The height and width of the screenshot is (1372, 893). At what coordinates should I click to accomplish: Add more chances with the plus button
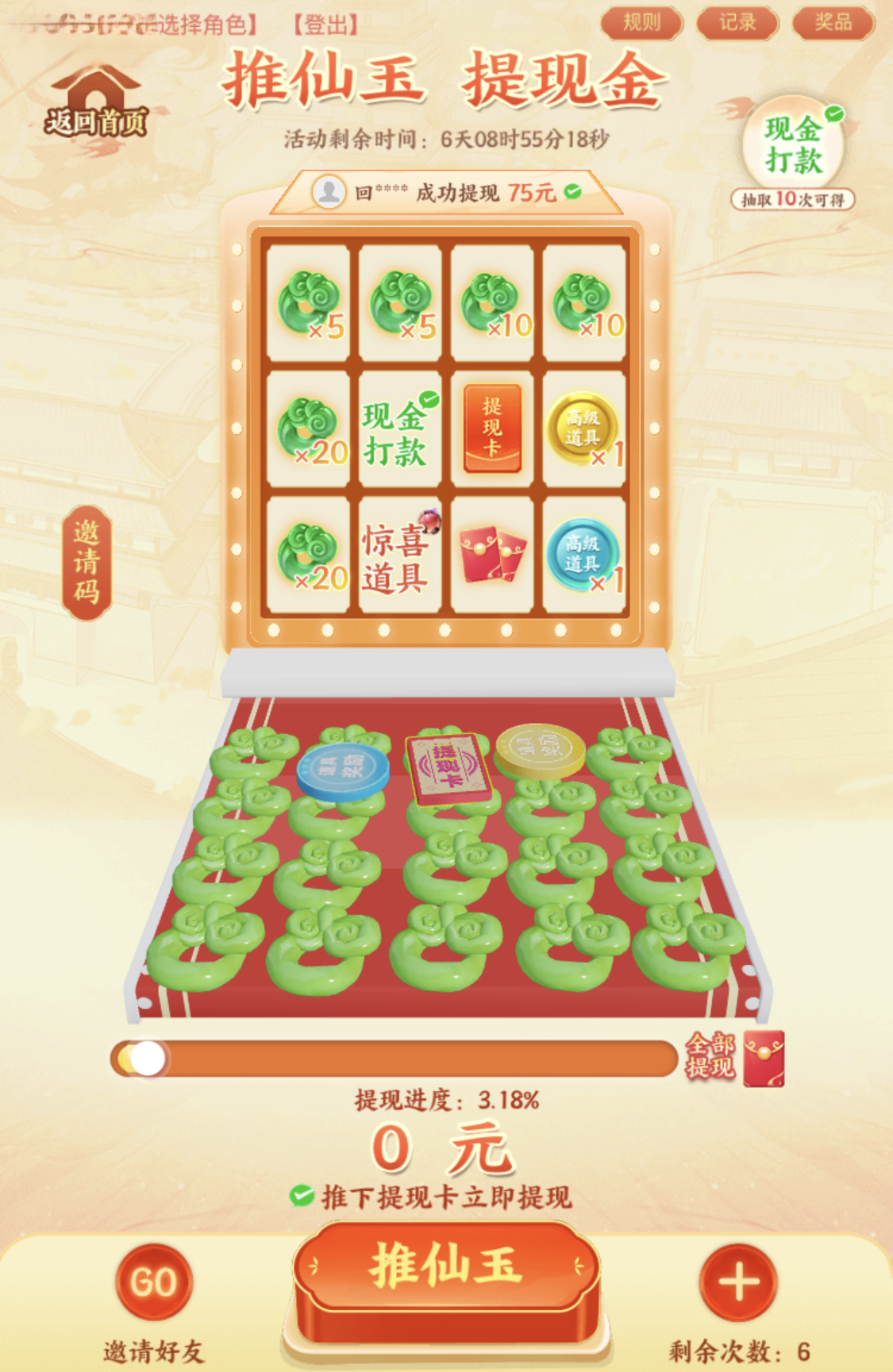(x=737, y=1282)
